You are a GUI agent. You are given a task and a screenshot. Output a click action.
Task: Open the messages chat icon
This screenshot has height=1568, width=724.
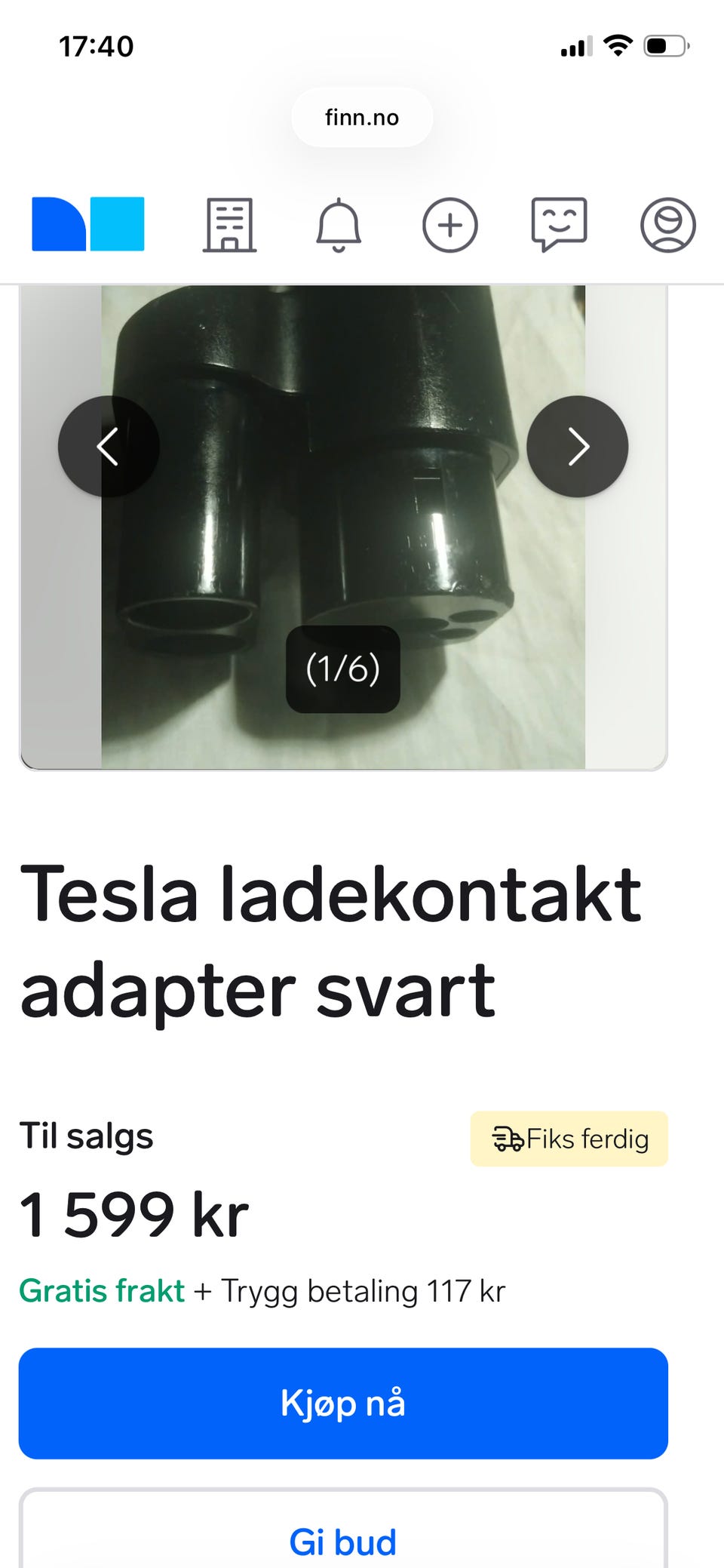coord(559,225)
